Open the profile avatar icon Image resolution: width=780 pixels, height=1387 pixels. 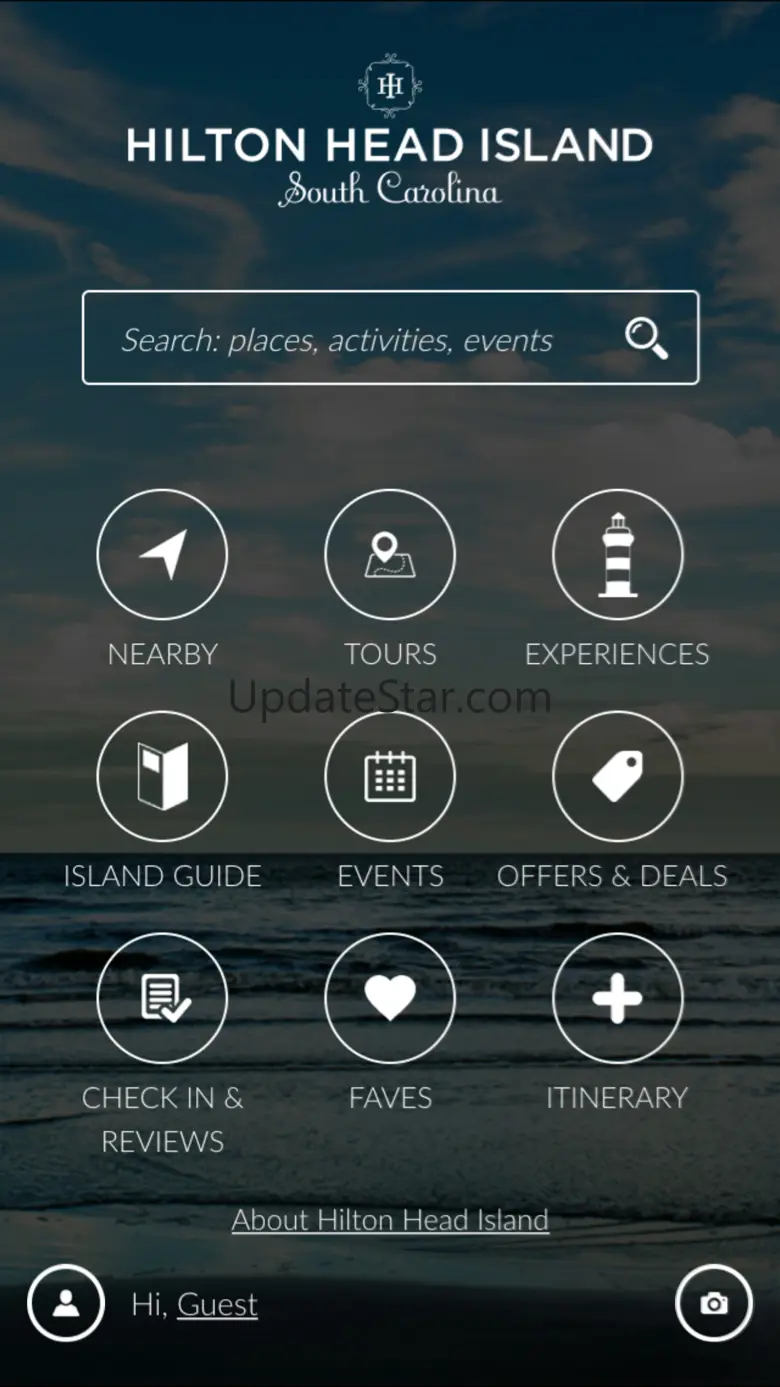point(66,1303)
